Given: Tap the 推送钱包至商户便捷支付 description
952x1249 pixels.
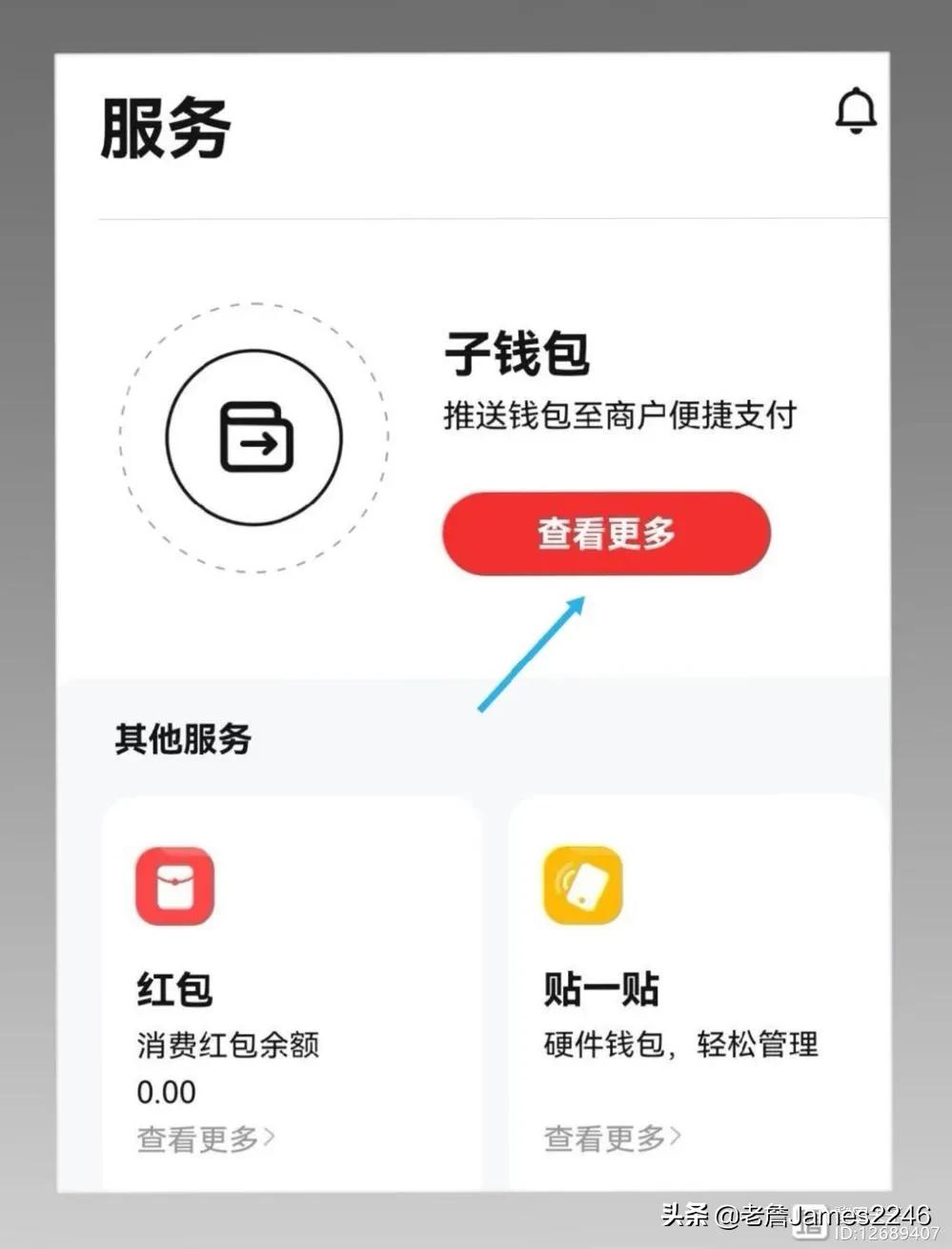Looking at the screenshot, I should (618, 415).
